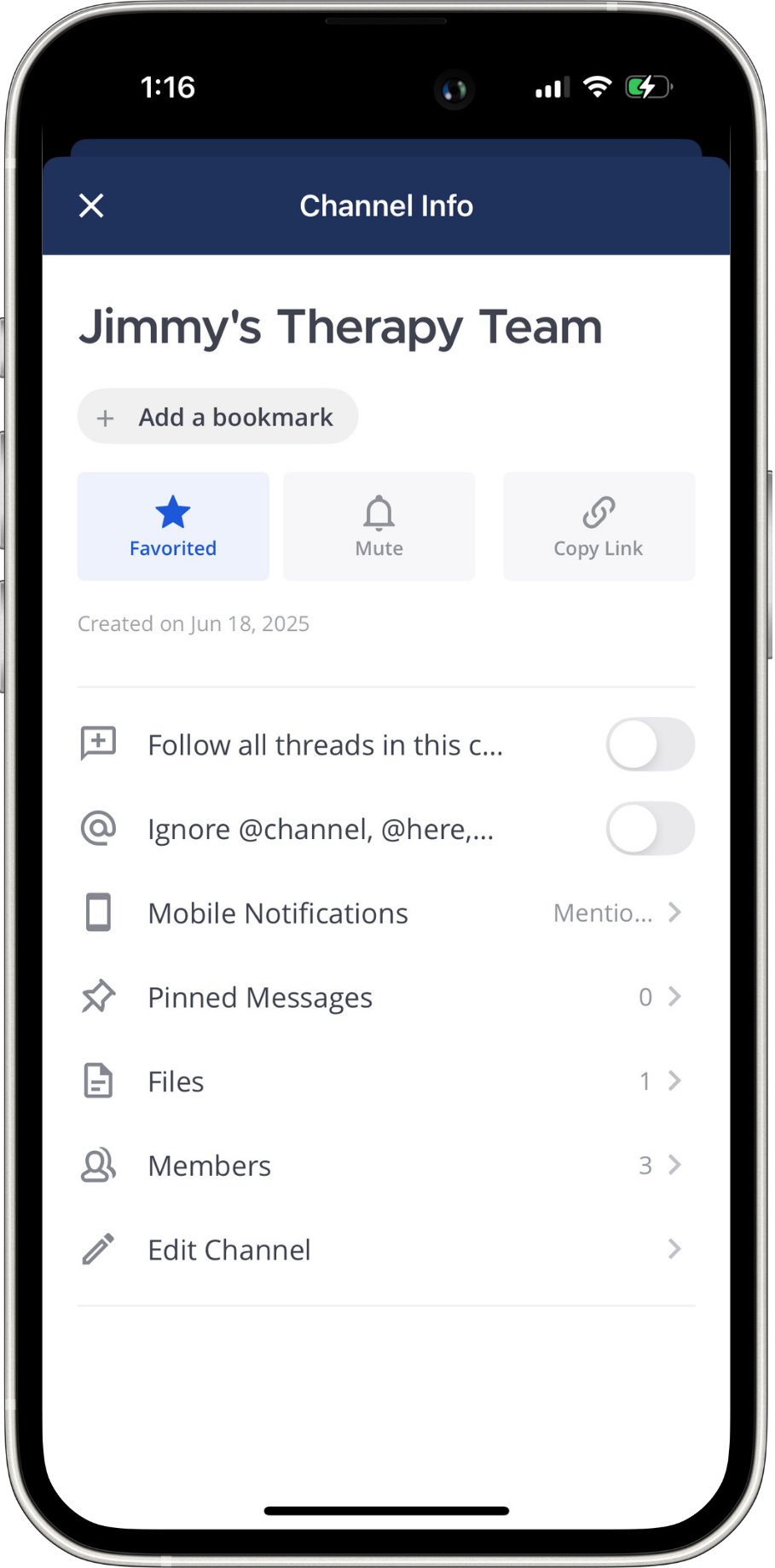Close the Channel Info screen
775x1568 pixels.
(91, 205)
